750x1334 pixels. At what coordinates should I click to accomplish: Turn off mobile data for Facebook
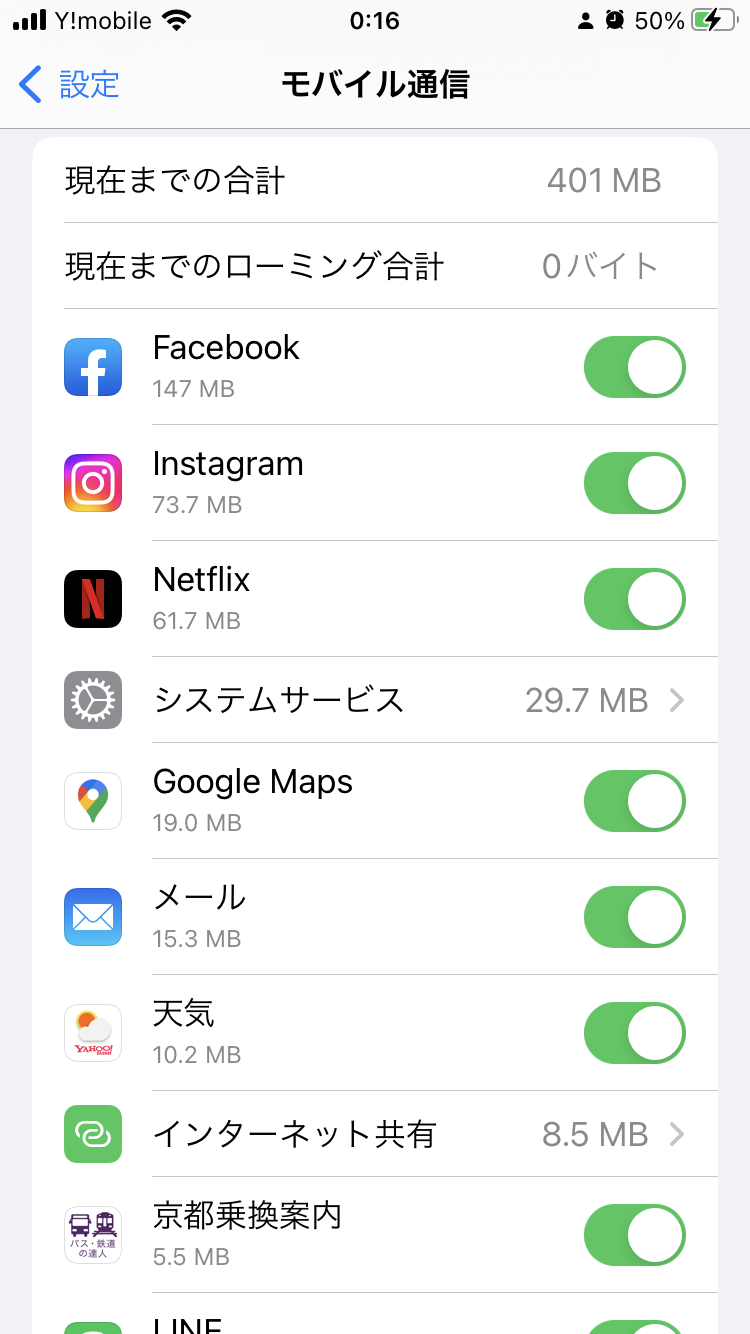click(634, 367)
